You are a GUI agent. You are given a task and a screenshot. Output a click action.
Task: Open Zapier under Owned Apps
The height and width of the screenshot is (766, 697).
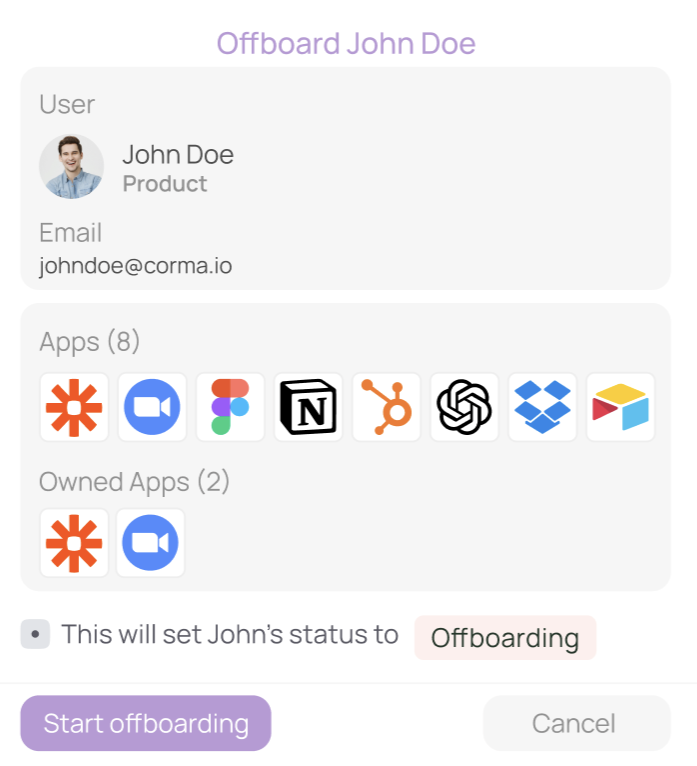point(74,543)
